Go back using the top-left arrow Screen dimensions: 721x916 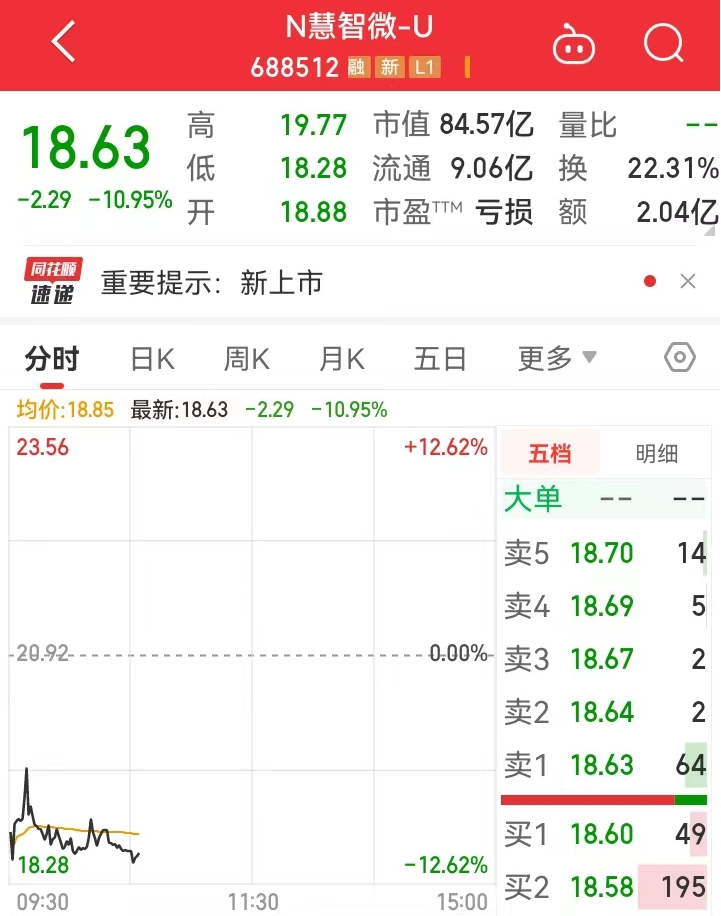(x=63, y=41)
